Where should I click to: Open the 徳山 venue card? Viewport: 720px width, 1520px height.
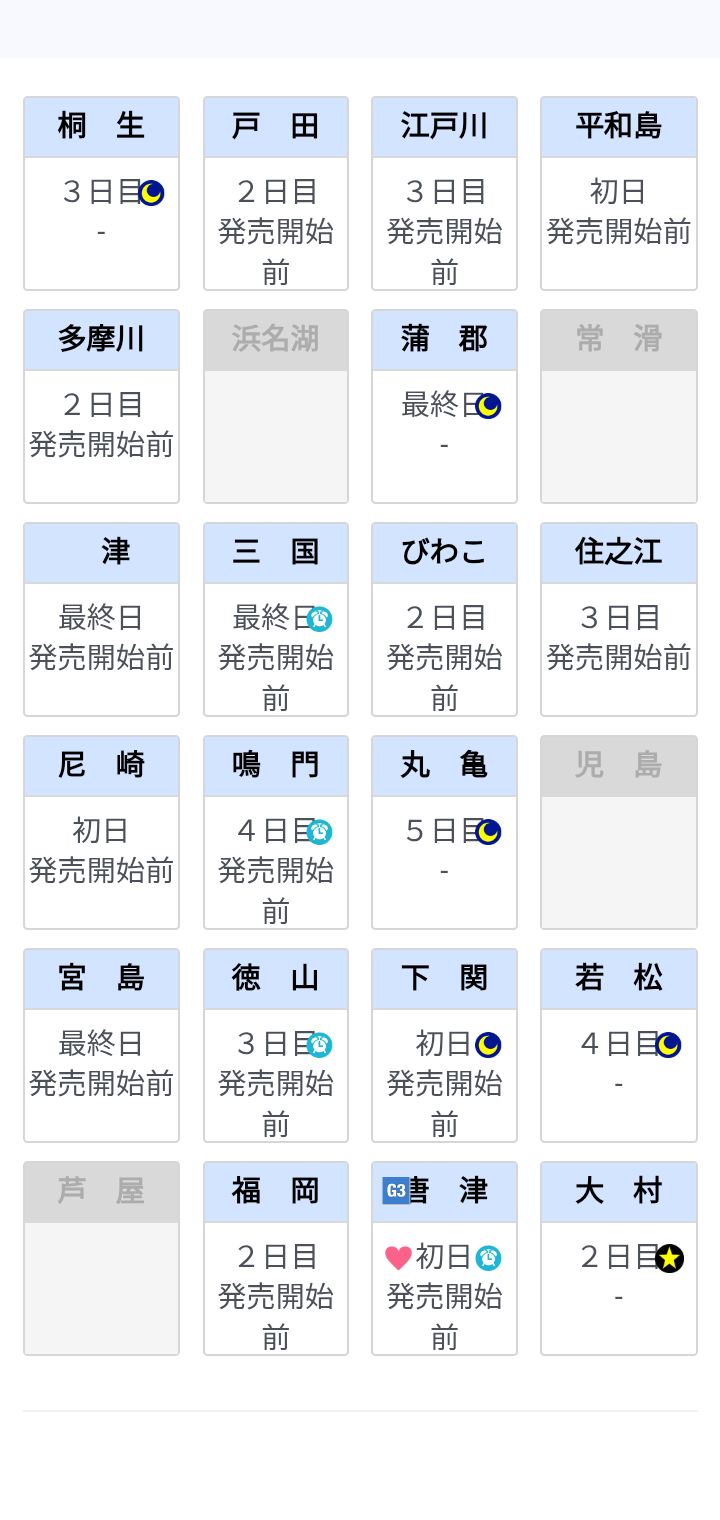276,1046
